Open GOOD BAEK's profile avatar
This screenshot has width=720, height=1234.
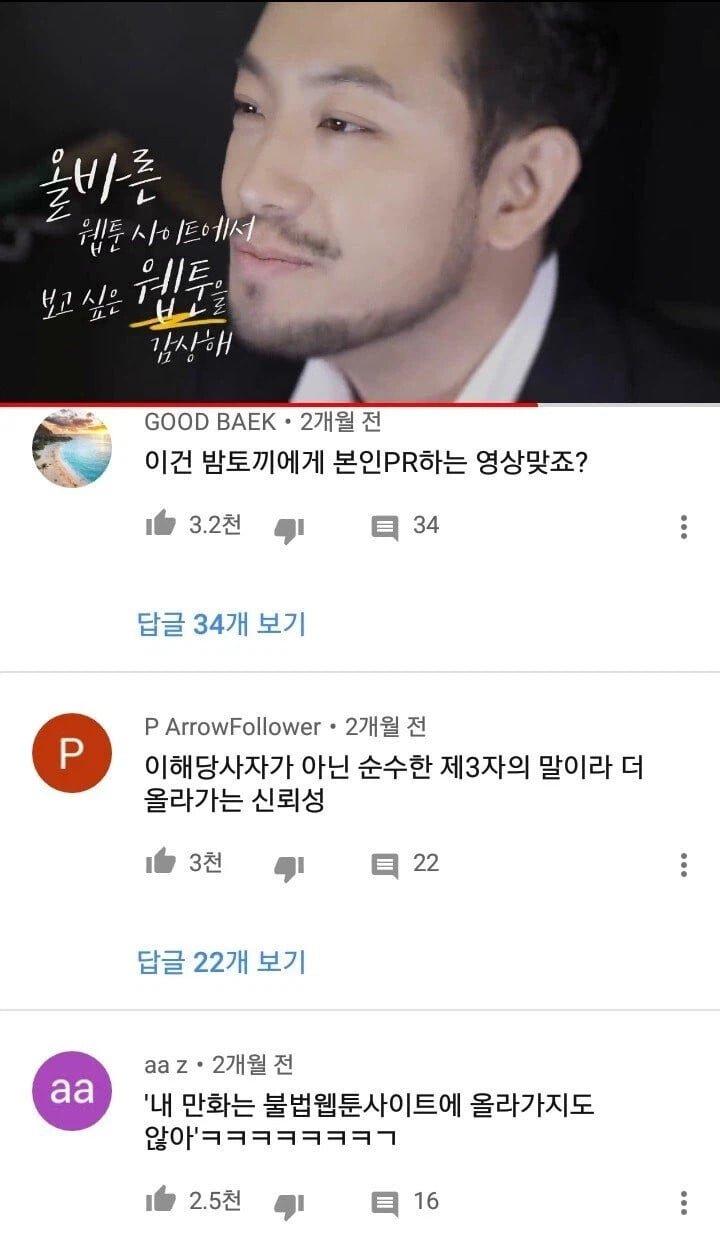pyautogui.click(x=71, y=449)
